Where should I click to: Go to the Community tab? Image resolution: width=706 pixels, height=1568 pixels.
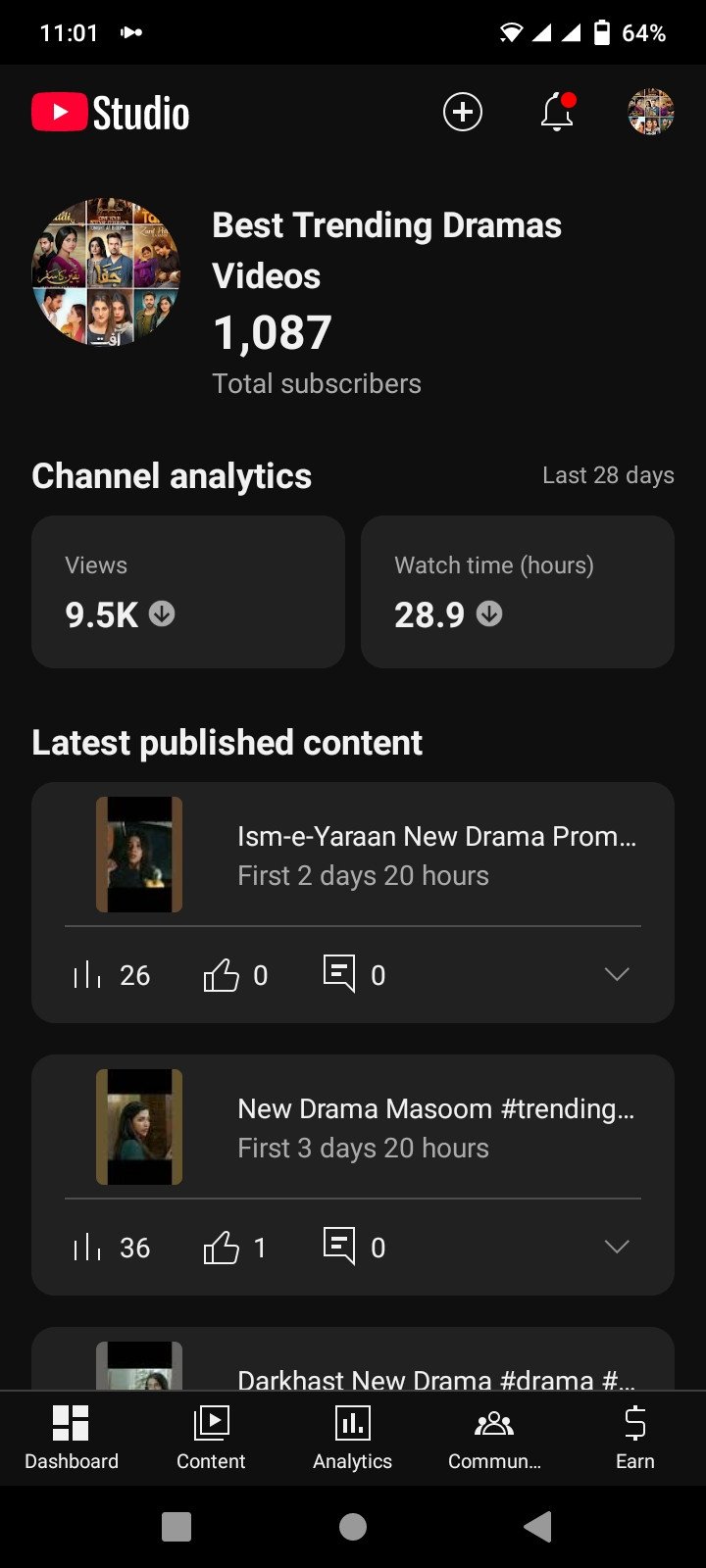click(x=494, y=1438)
